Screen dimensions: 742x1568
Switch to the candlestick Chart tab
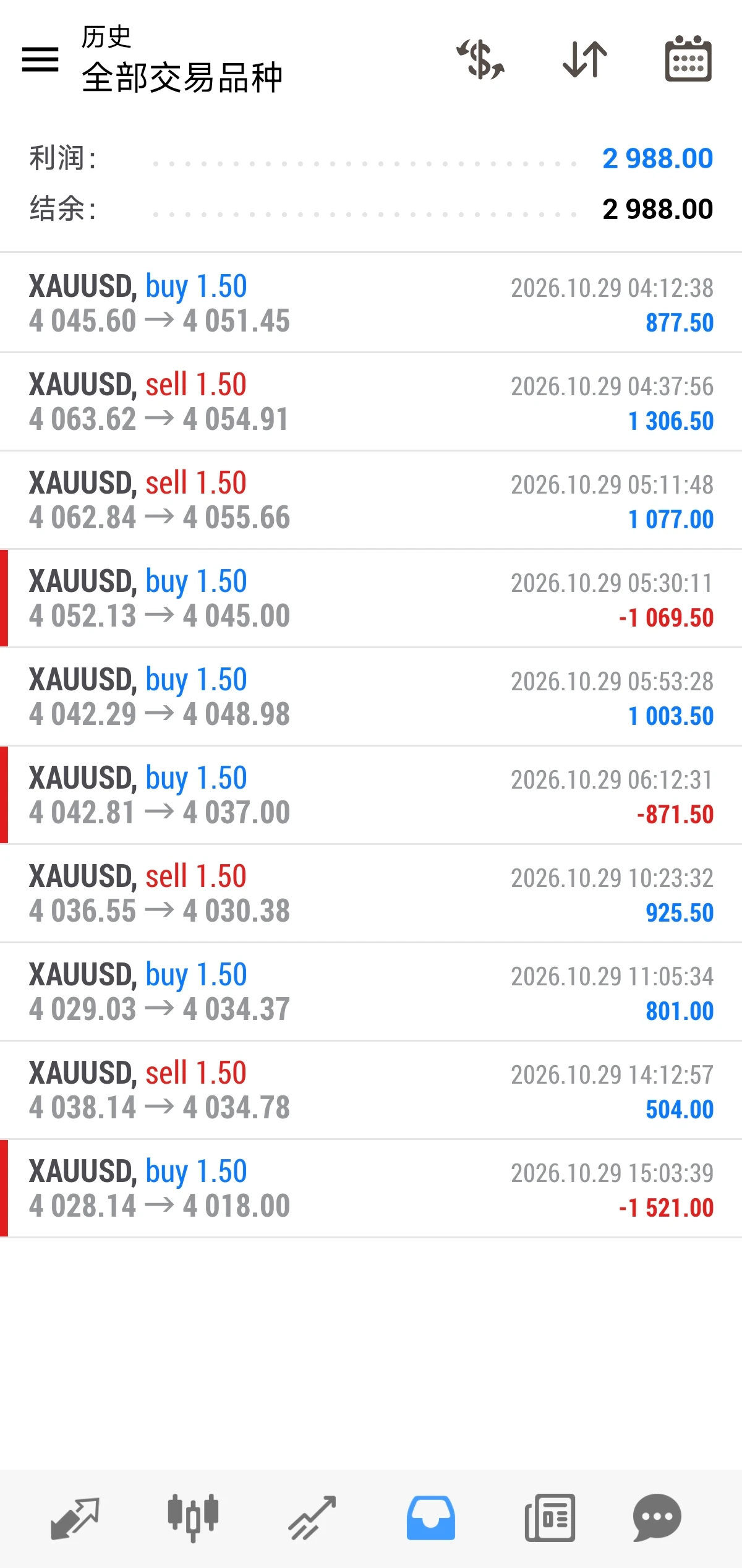(193, 1518)
